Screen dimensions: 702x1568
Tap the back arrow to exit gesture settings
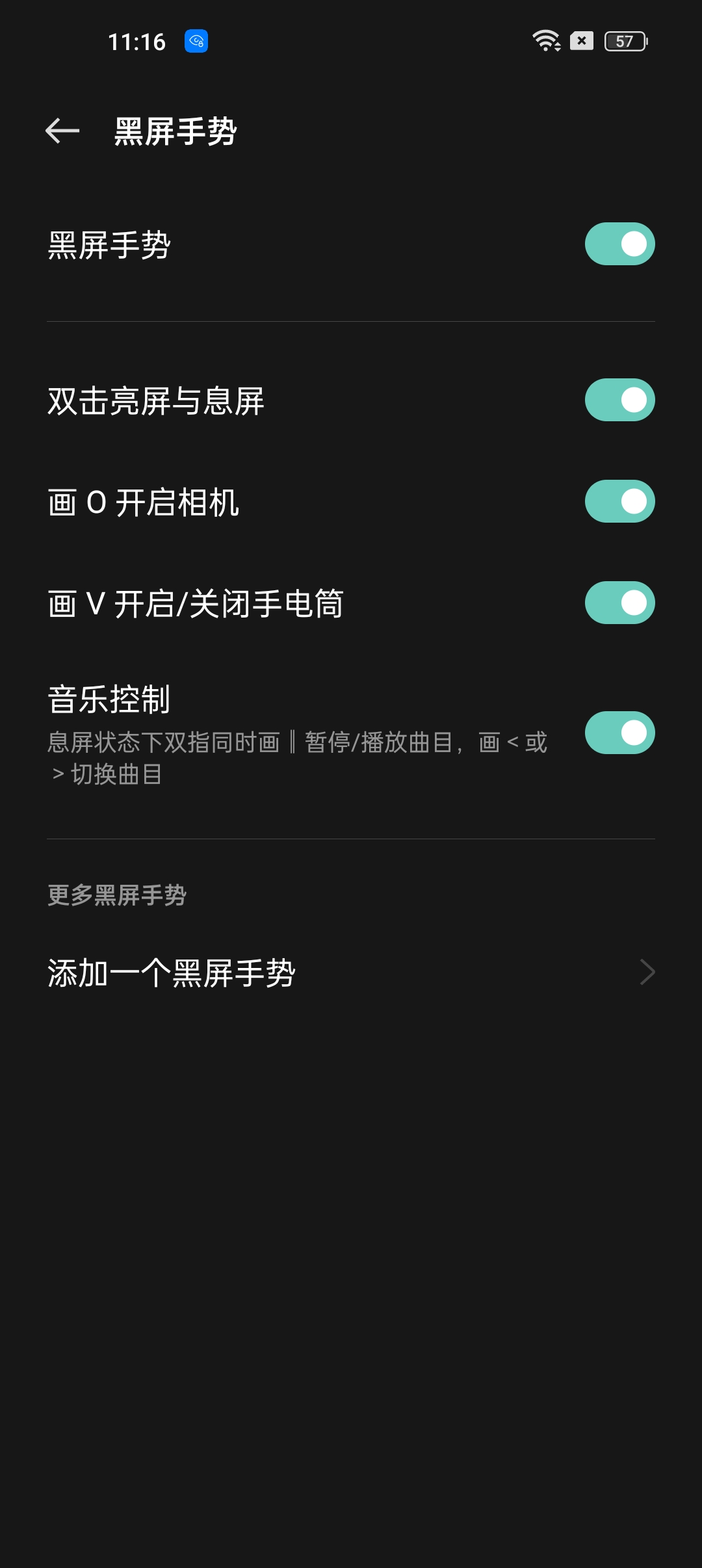point(62,130)
